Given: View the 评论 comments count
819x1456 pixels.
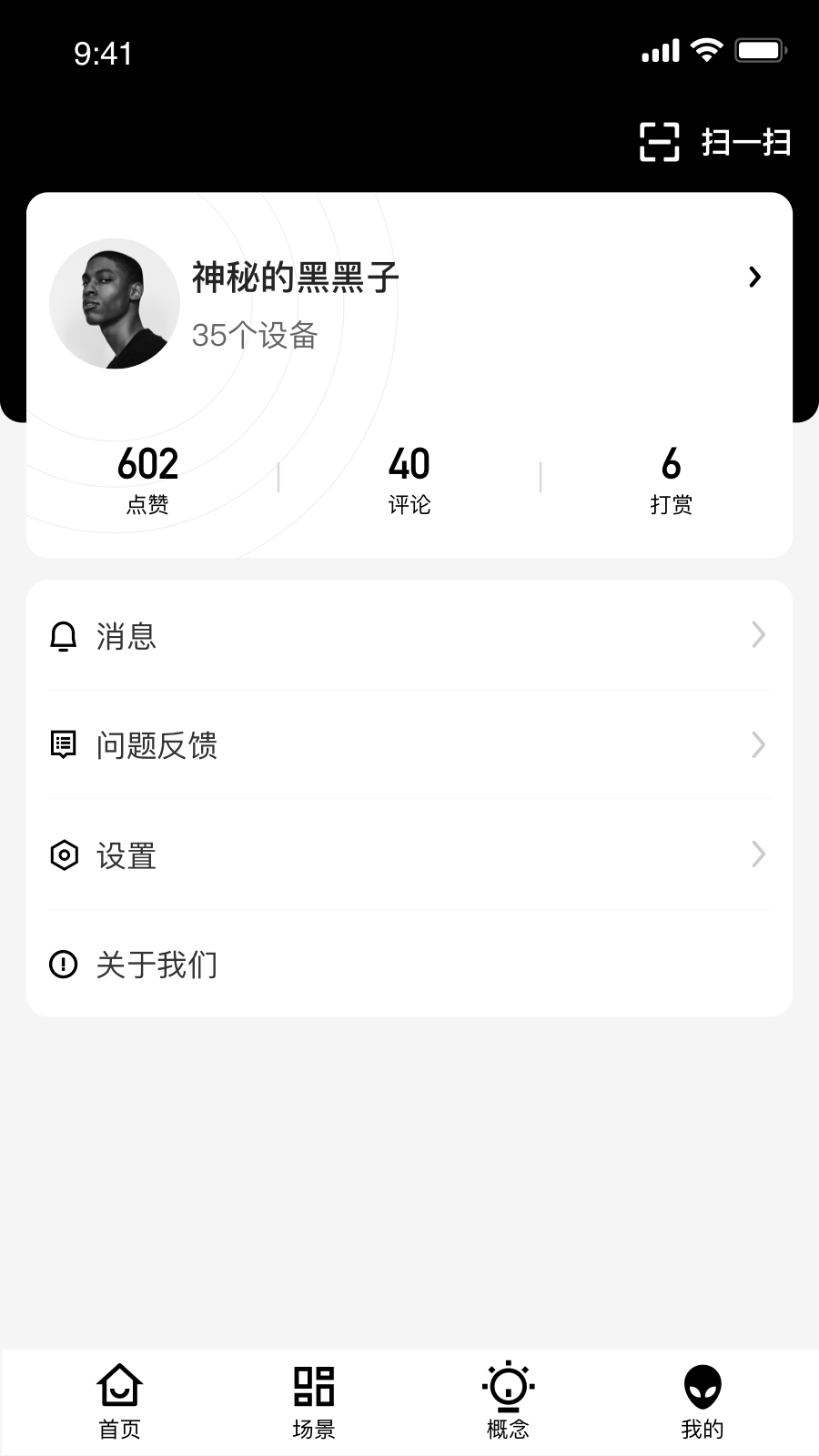Looking at the screenshot, I should 409,479.
